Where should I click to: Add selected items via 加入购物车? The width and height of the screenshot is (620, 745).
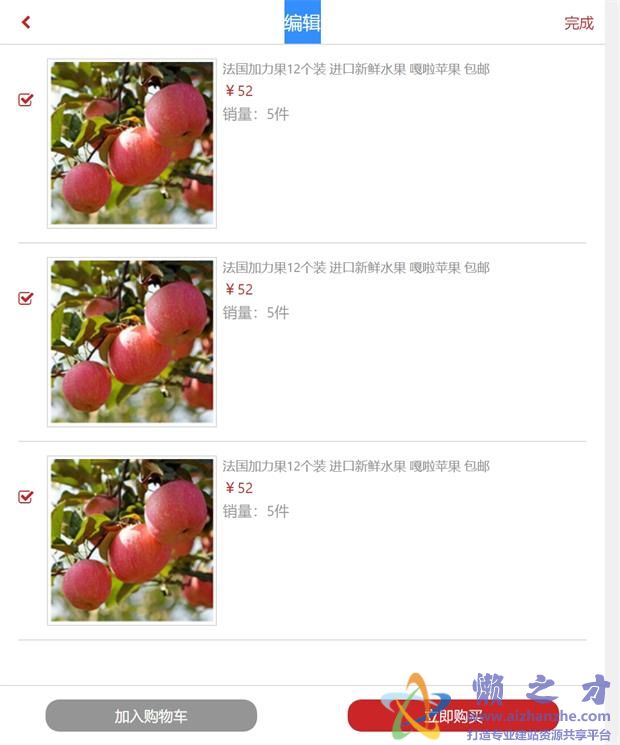pos(151,716)
